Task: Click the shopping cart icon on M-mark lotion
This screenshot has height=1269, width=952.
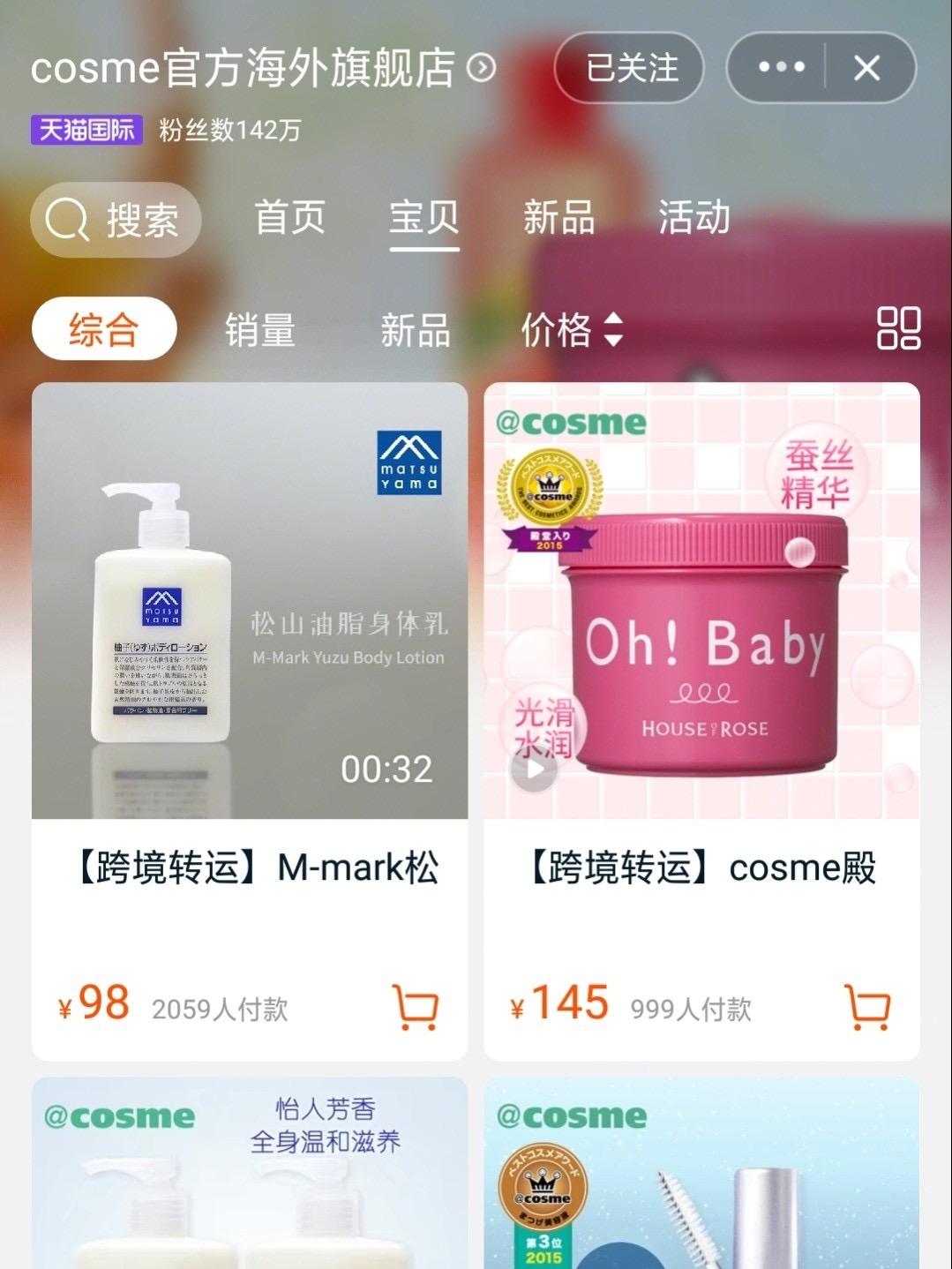Action: (413, 1007)
